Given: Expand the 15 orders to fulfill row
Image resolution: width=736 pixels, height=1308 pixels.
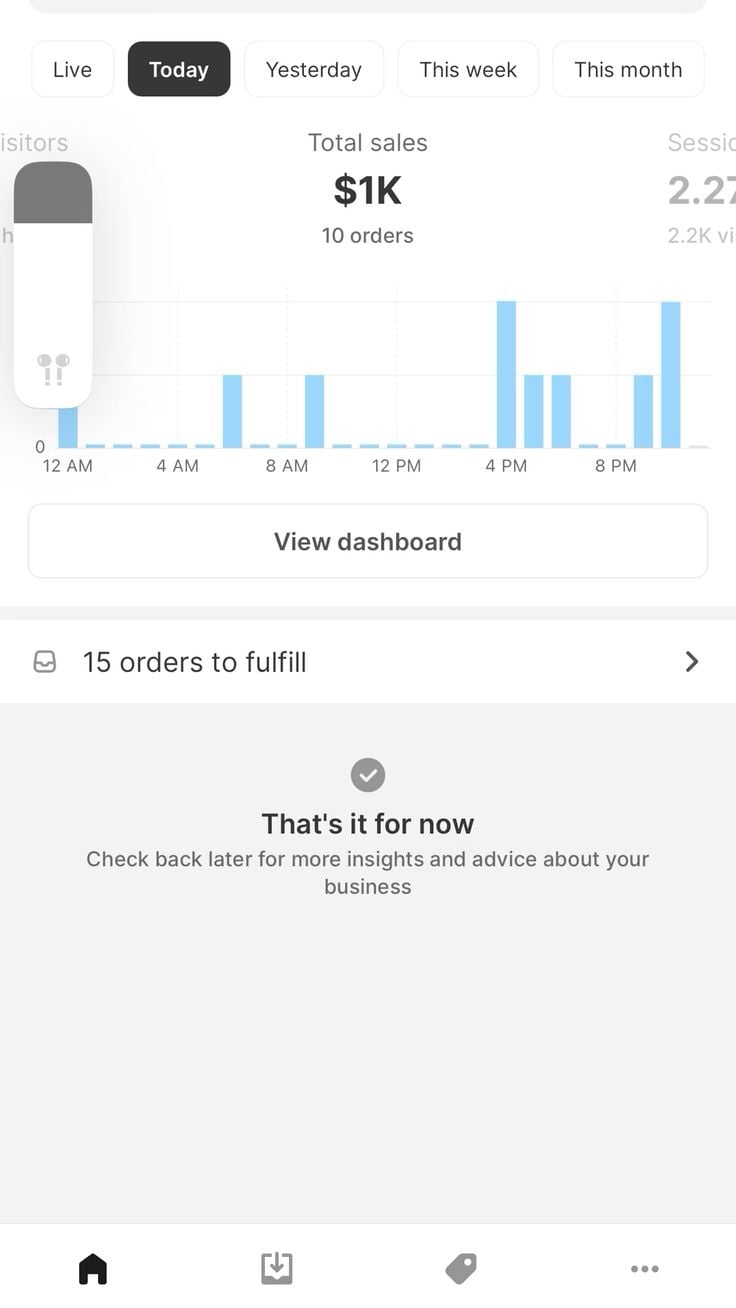Looking at the screenshot, I should pos(368,661).
